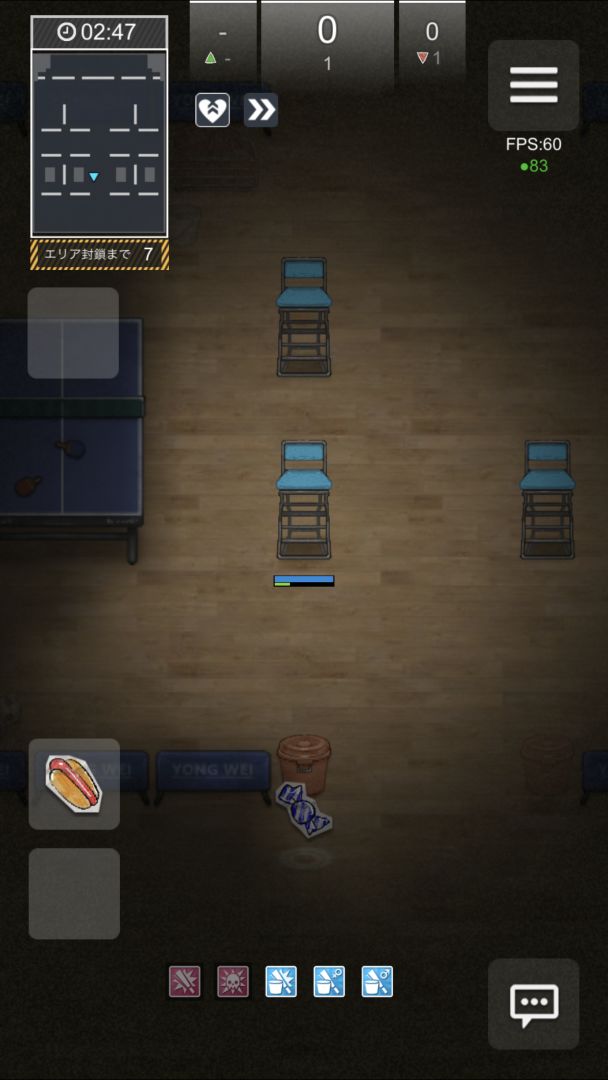Open the hamburger menu
The height and width of the screenshot is (1080, 608).
pyautogui.click(x=533, y=86)
